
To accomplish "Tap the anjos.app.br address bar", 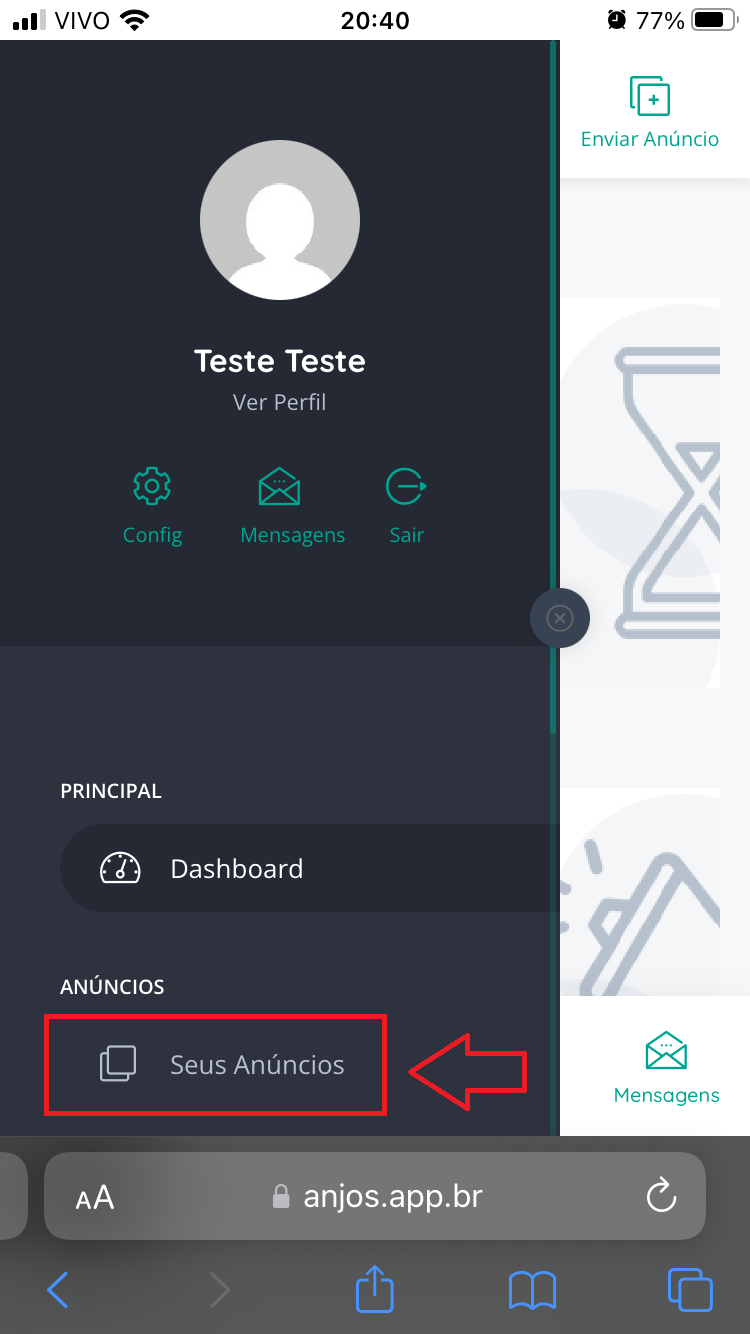I will [x=392, y=1197].
